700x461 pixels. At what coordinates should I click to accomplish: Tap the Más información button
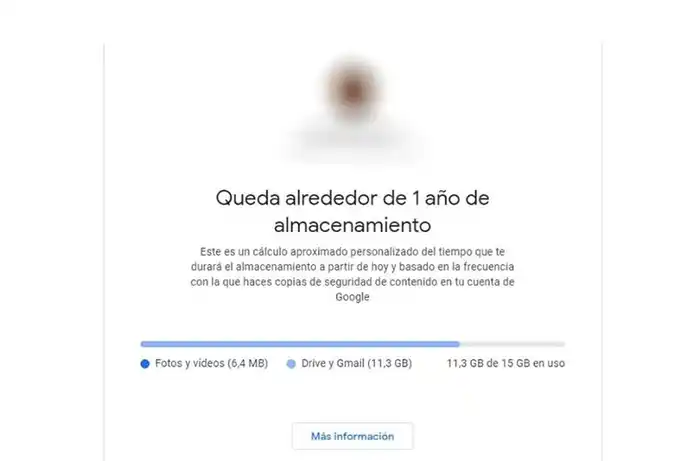click(x=352, y=436)
